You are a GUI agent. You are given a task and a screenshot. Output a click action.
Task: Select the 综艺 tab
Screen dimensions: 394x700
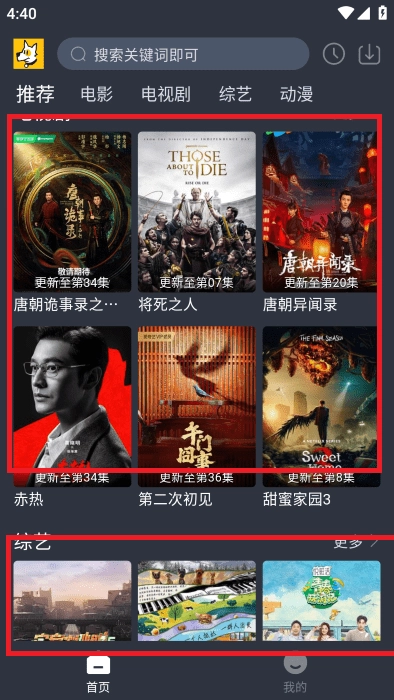tap(236, 94)
